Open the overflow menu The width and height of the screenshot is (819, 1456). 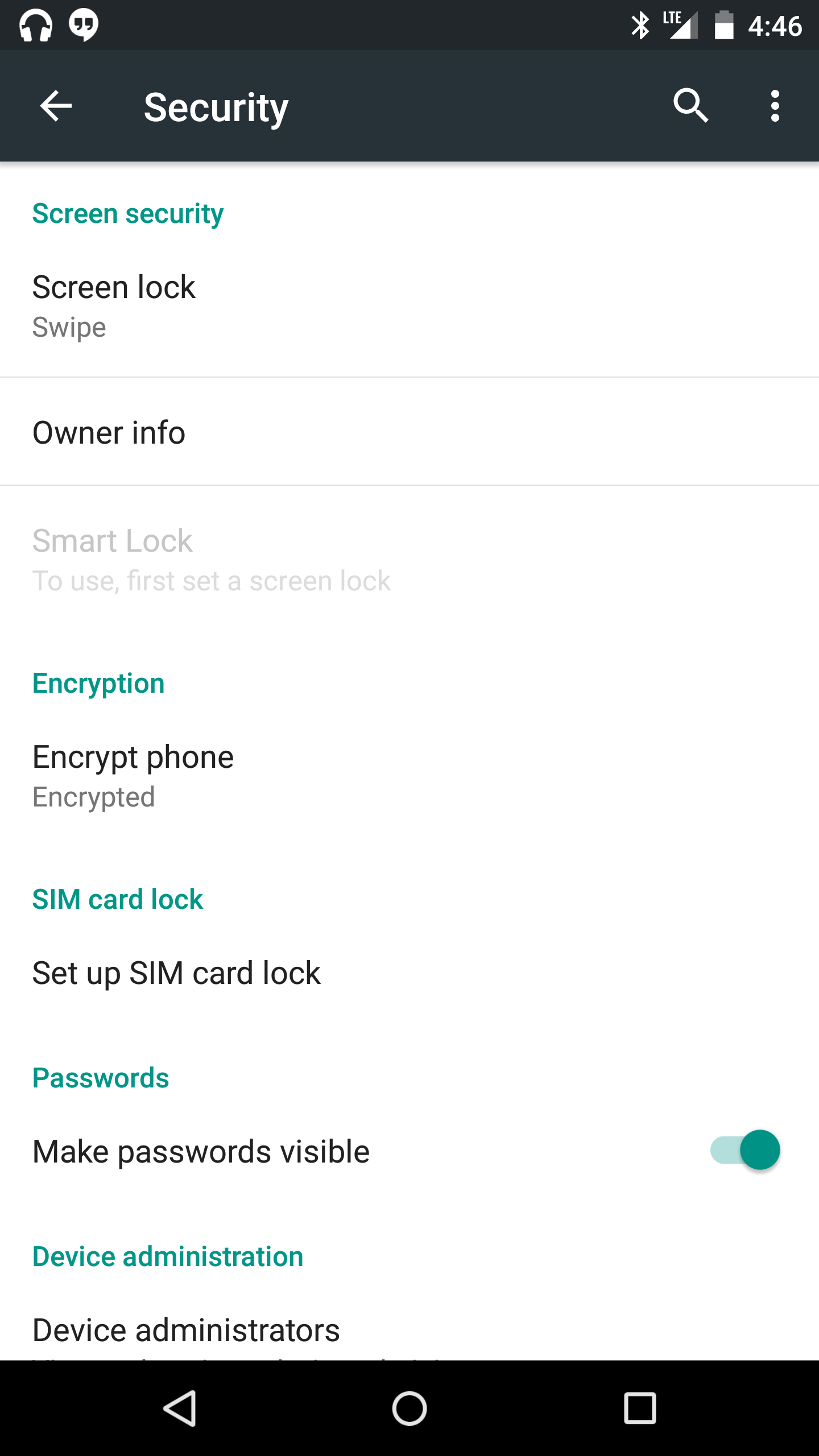775,106
